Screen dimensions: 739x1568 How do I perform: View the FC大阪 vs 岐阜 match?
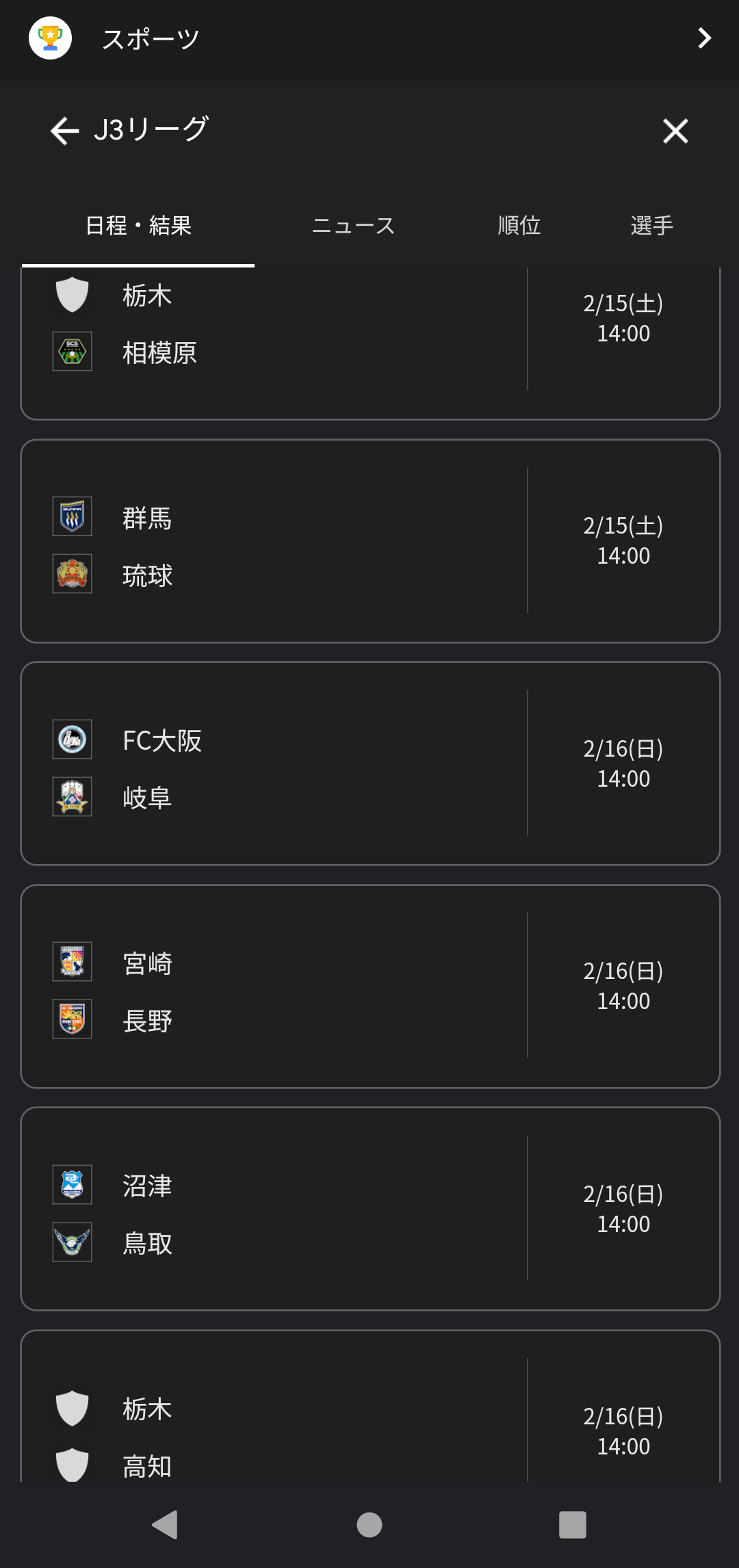[x=370, y=763]
